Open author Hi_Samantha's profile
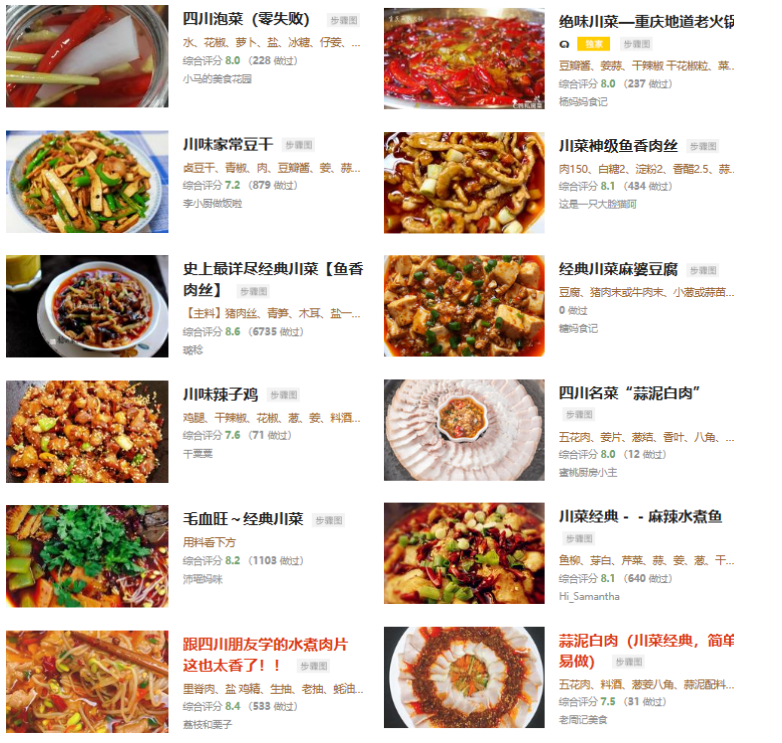This screenshot has width=782, height=743. click(x=588, y=596)
